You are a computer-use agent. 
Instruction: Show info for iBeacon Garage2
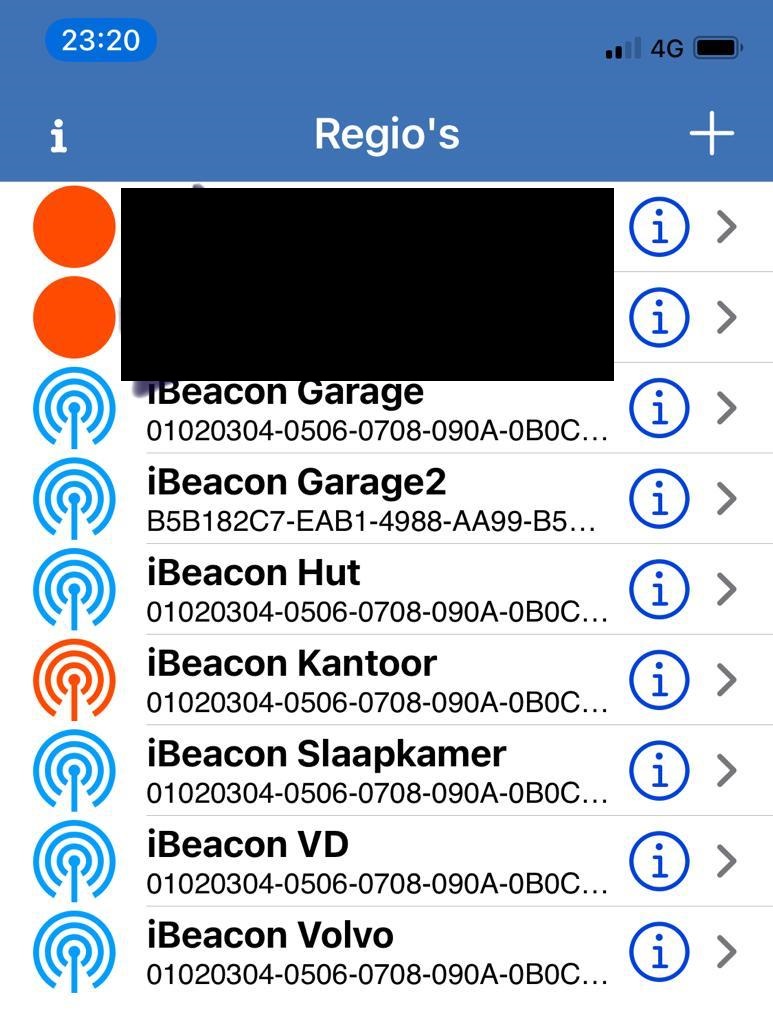[659, 498]
